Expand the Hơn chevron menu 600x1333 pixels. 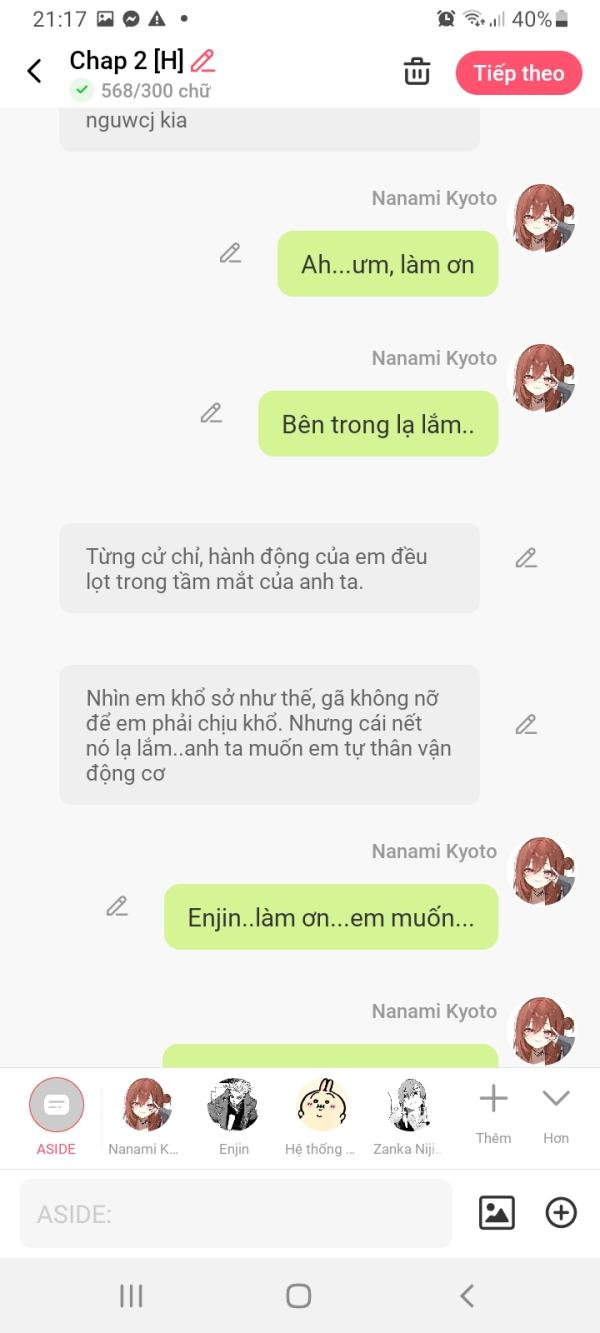tap(556, 1112)
